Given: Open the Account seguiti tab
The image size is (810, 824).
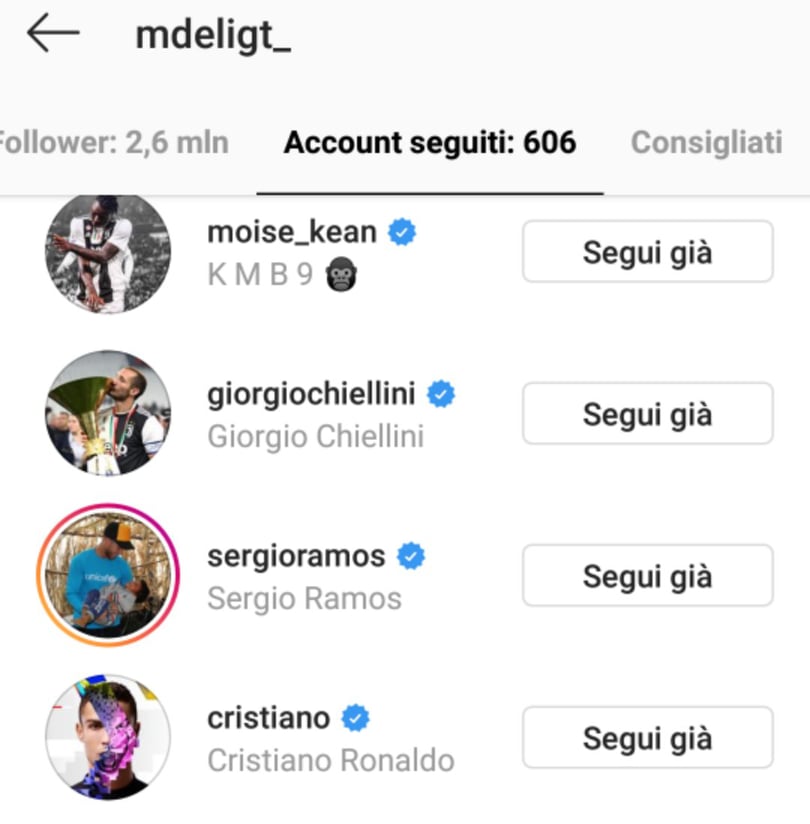Looking at the screenshot, I should (431, 142).
